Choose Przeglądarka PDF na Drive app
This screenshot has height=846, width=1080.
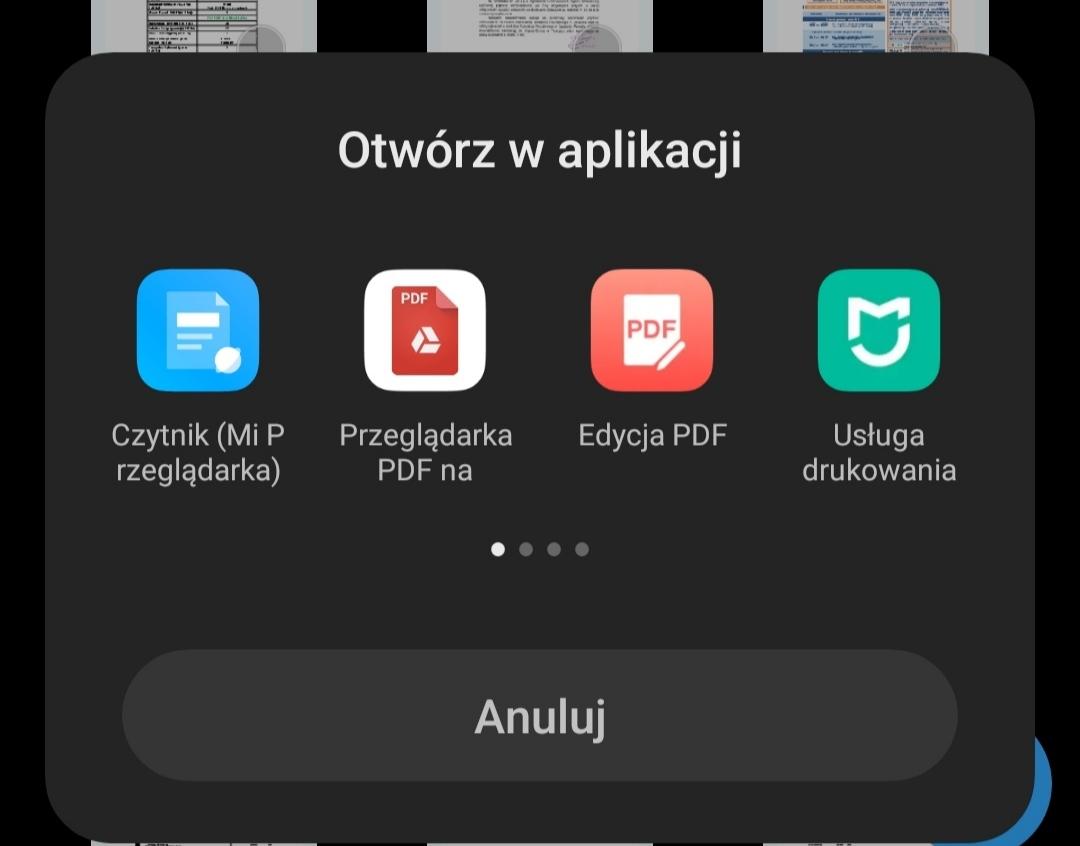(425, 330)
